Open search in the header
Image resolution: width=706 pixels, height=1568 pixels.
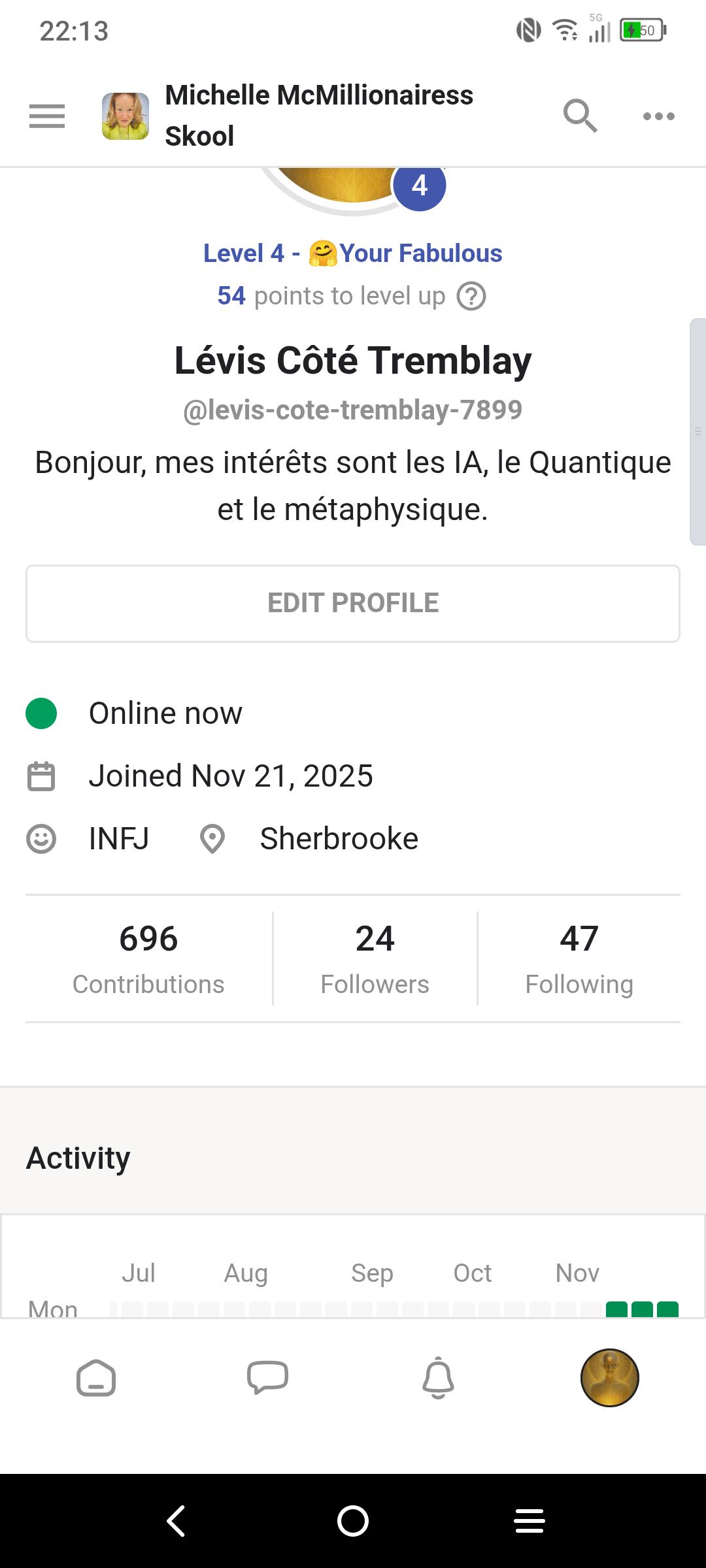coord(580,116)
